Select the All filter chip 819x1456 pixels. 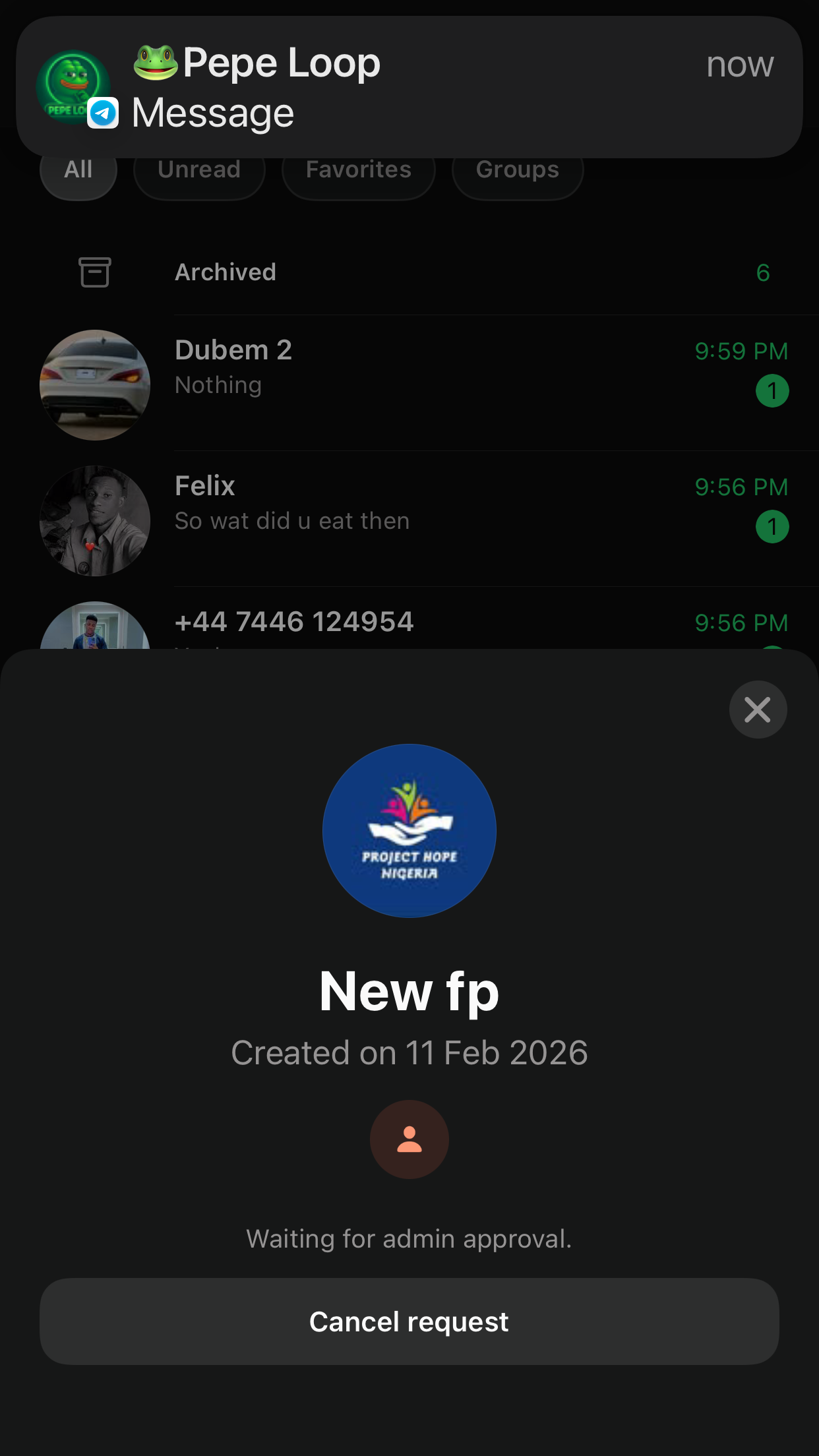(78, 174)
